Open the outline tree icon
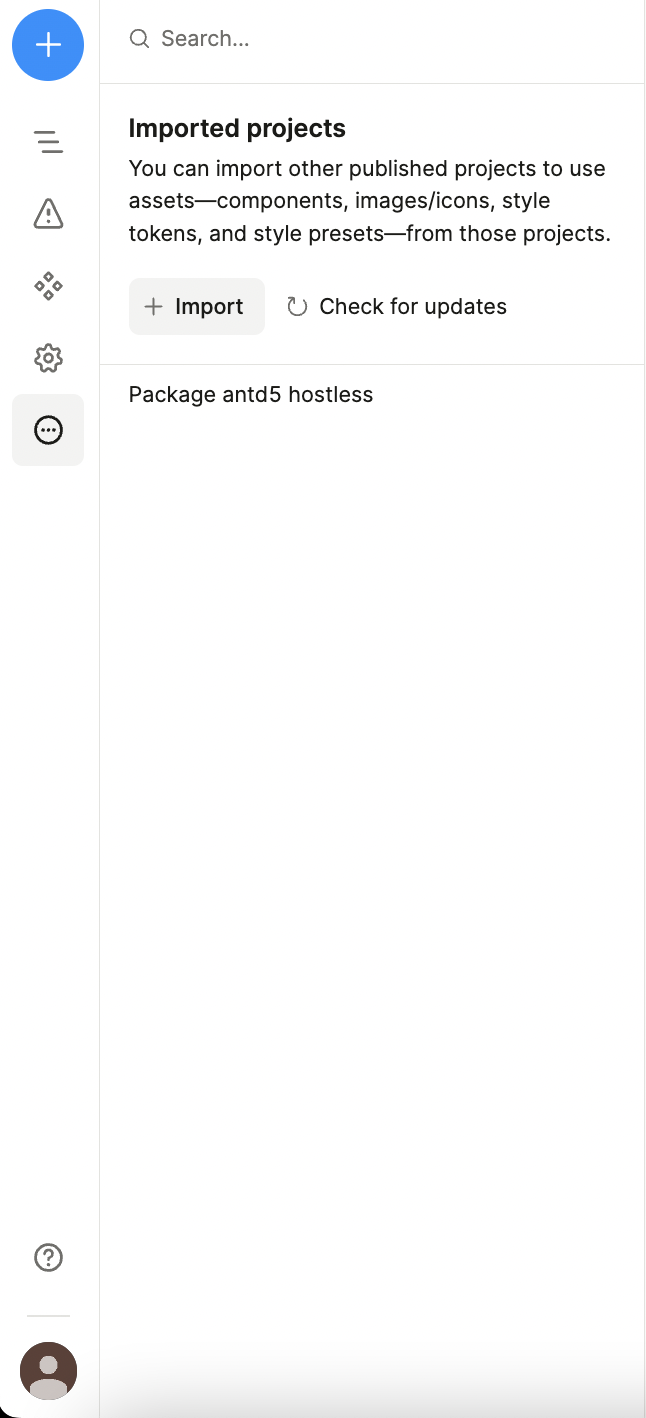 coord(48,142)
